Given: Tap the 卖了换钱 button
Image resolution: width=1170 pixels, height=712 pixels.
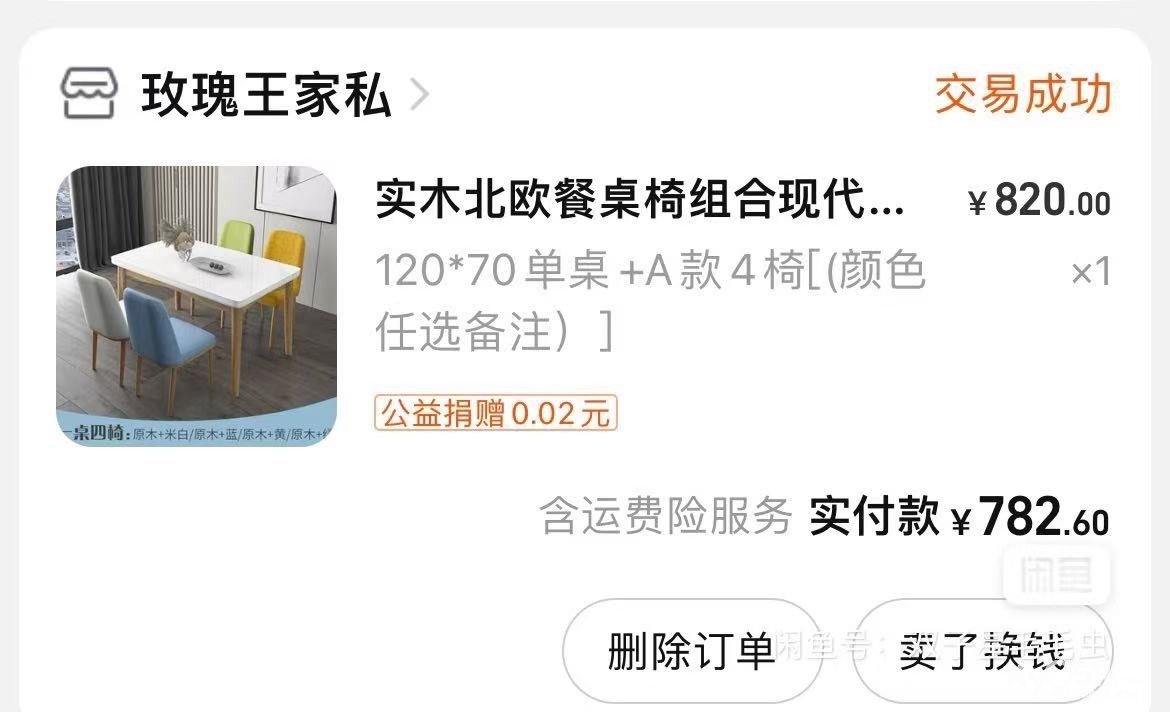Looking at the screenshot, I should coord(982,651).
